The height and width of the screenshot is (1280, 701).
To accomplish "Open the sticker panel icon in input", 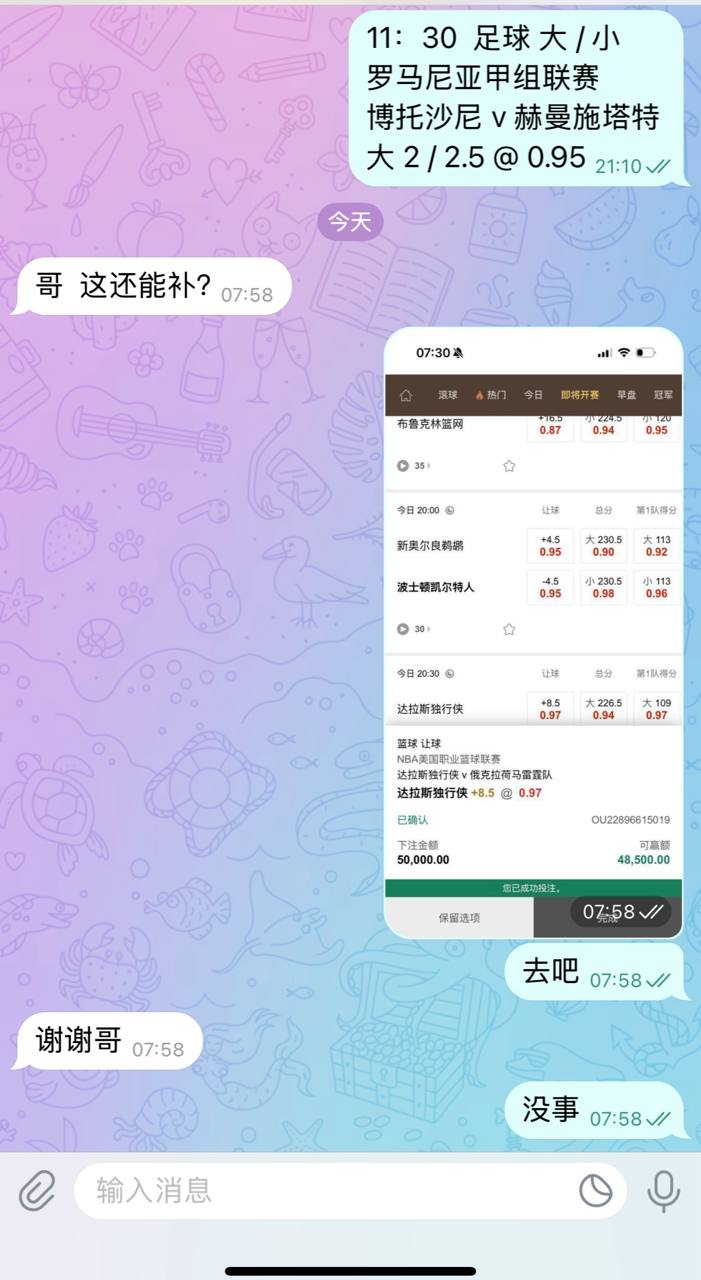I will (x=596, y=1190).
